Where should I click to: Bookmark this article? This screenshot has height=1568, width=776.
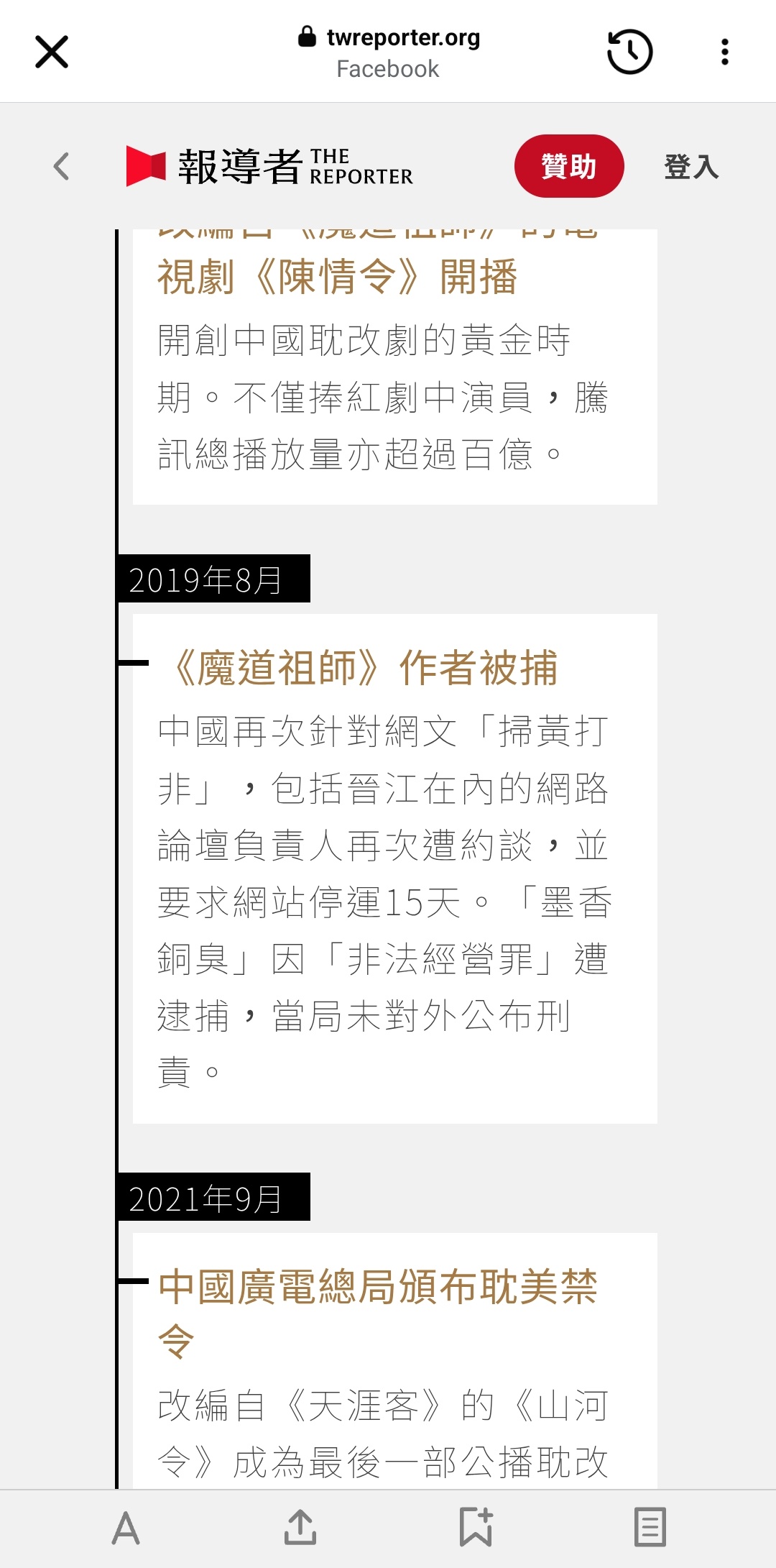tap(476, 1528)
